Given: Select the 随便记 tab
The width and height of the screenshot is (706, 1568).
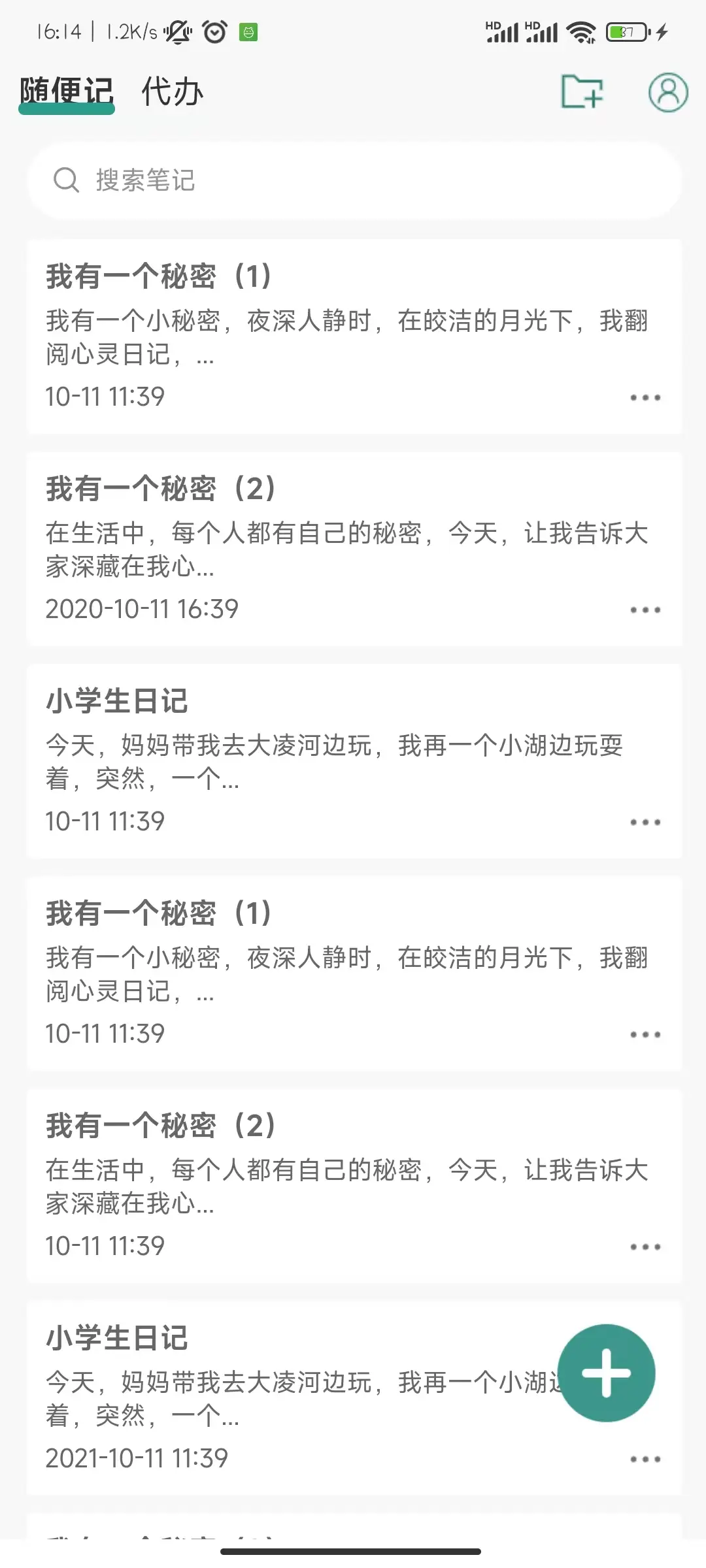Looking at the screenshot, I should pyautogui.click(x=67, y=93).
